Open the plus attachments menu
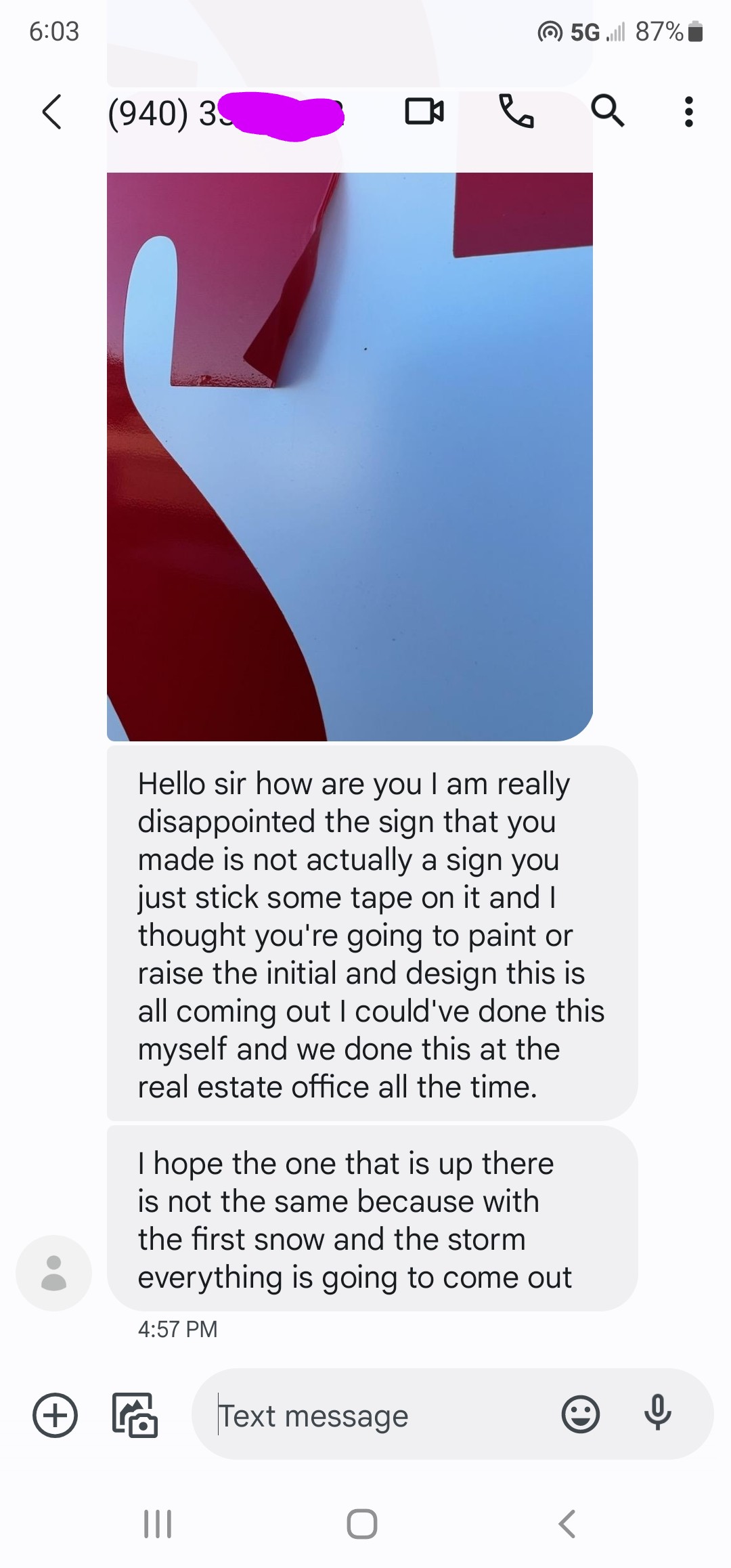Viewport: 731px width, 1568px height. (x=55, y=1415)
